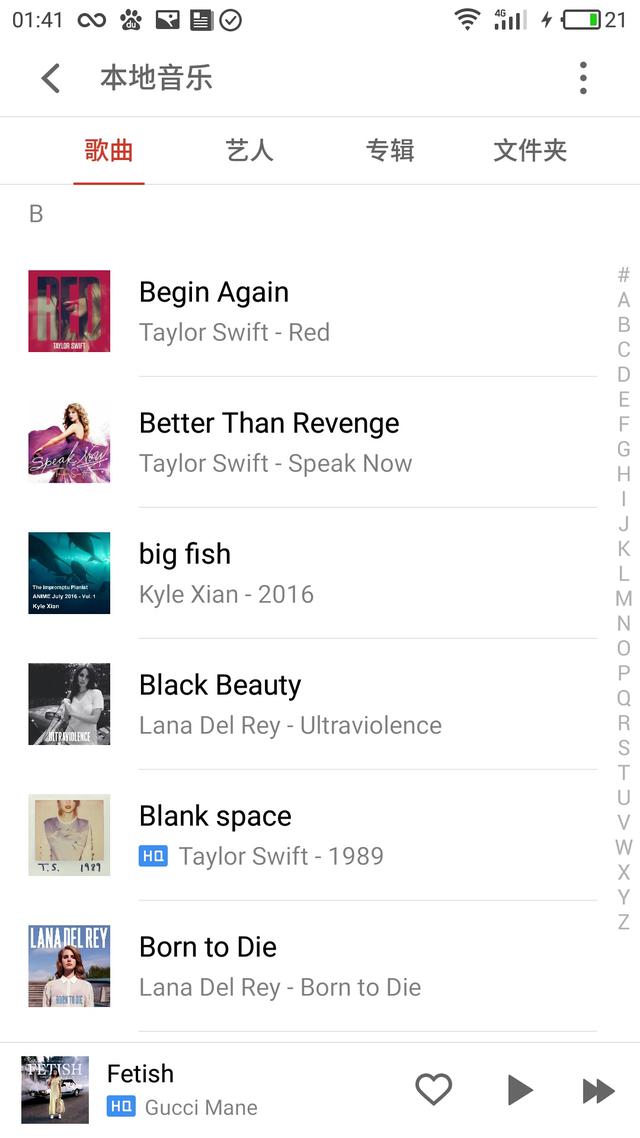The image size is (640, 1138).
Task: Switch to the 艺人 tab
Action: click(x=249, y=151)
